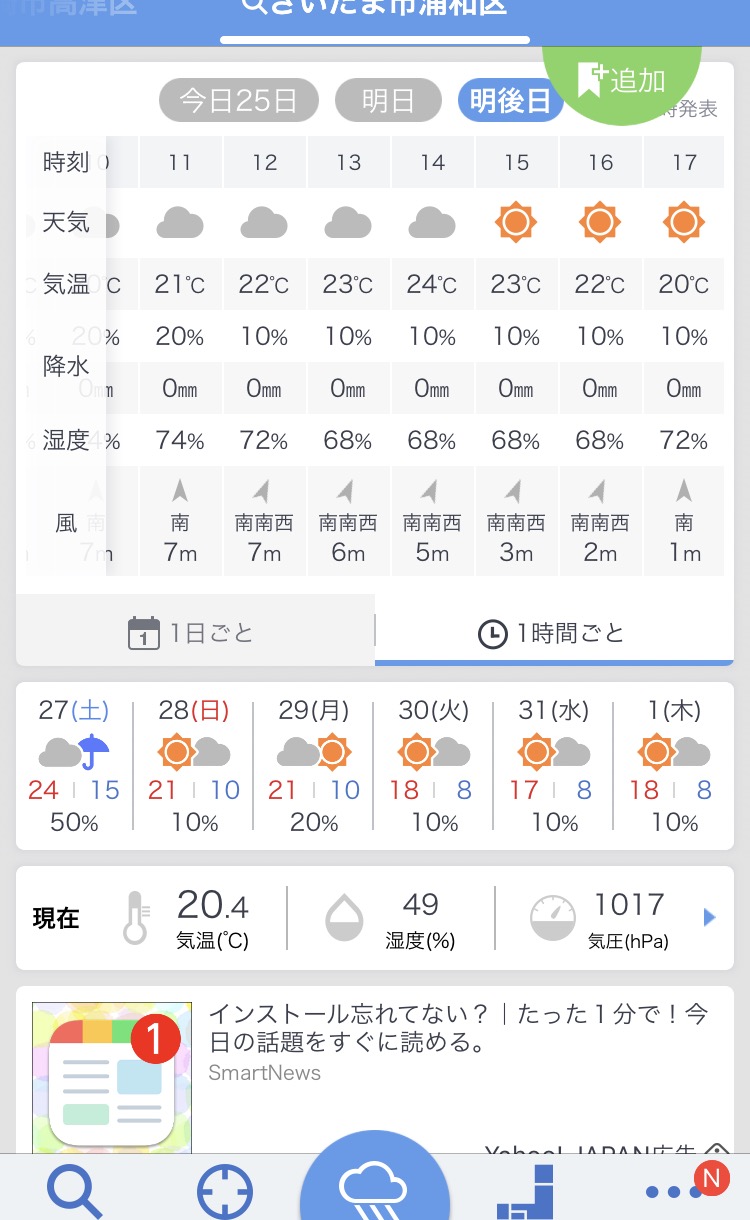Image resolution: width=750 pixels, height=1220 pixels.
Task: Open the forecast for 27(土)
Action: (x=76, y=766)
